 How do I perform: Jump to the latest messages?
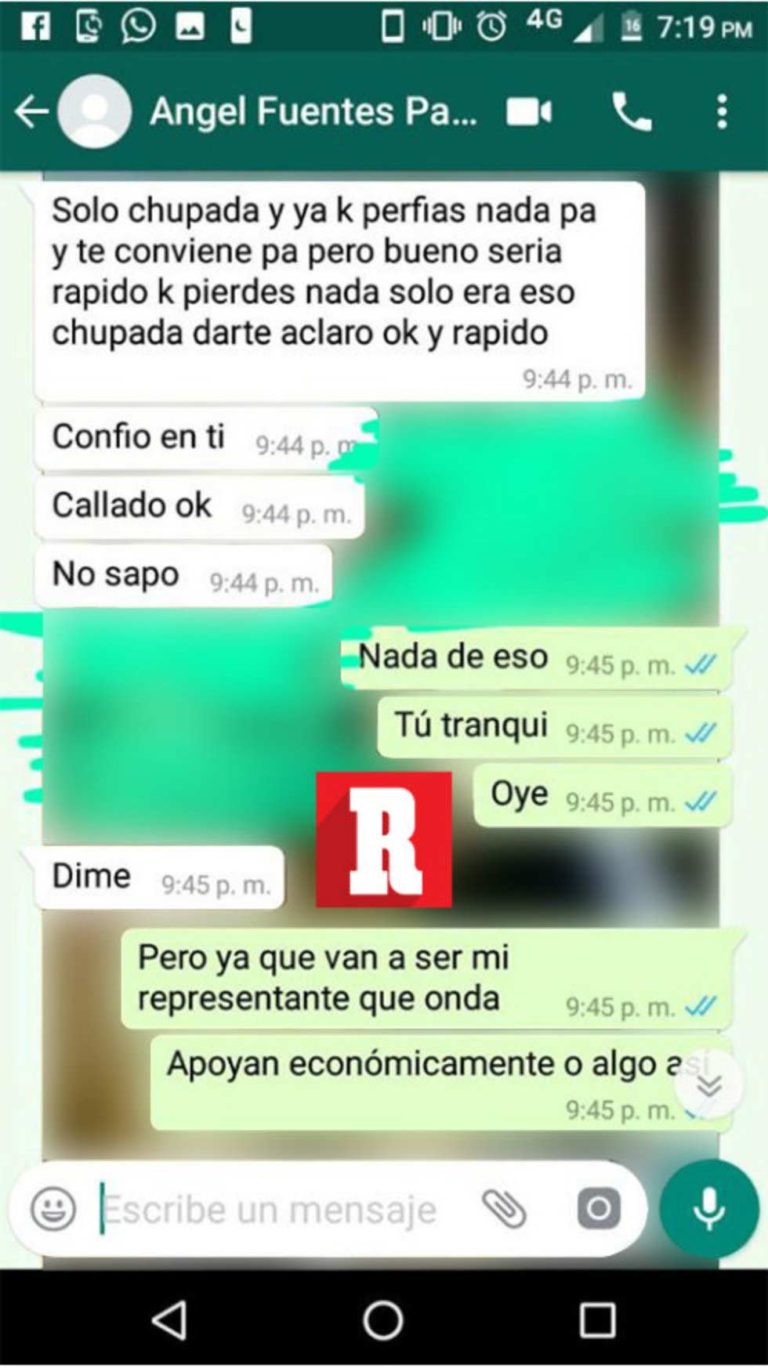coord(709,1086)
